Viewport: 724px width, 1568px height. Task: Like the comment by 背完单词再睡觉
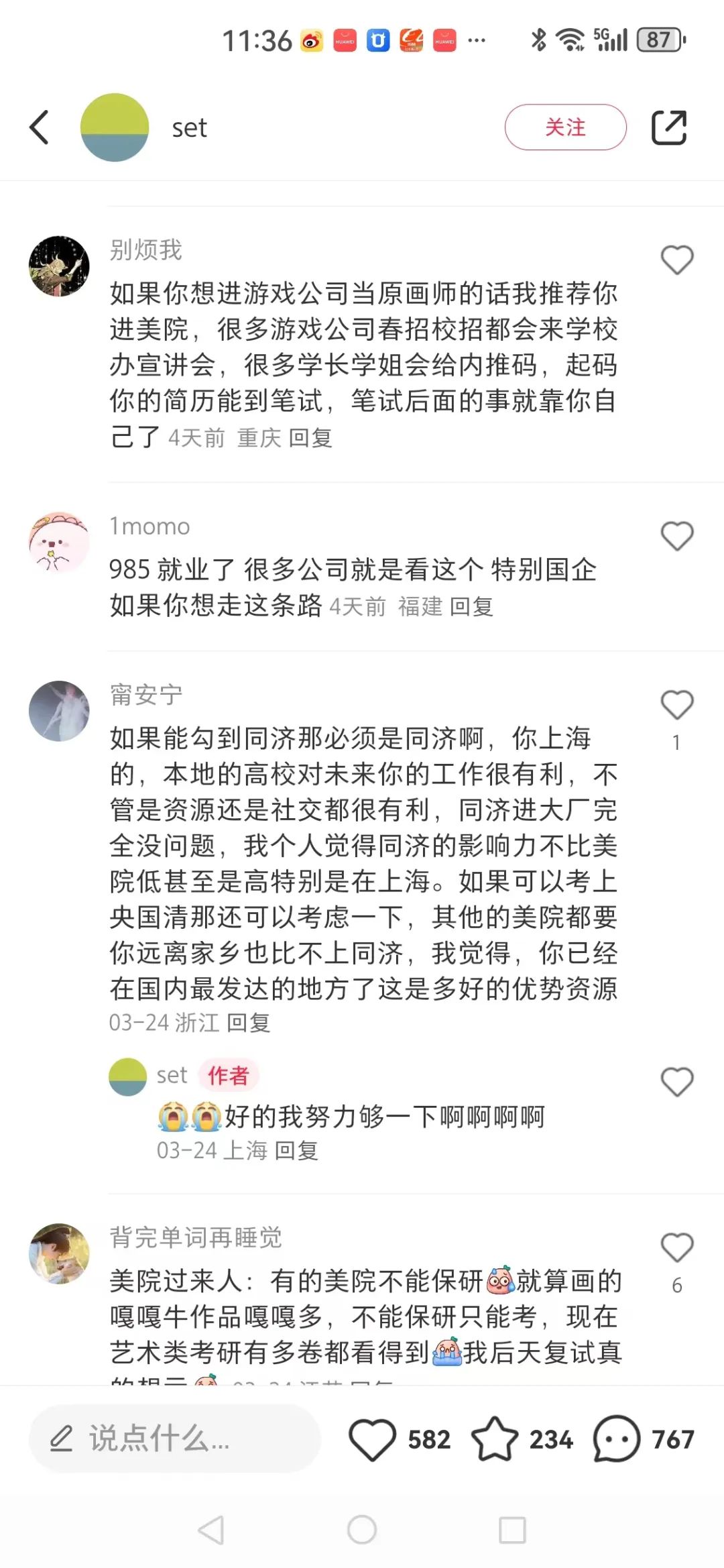pyautogui.click(x=676, y=1248)
